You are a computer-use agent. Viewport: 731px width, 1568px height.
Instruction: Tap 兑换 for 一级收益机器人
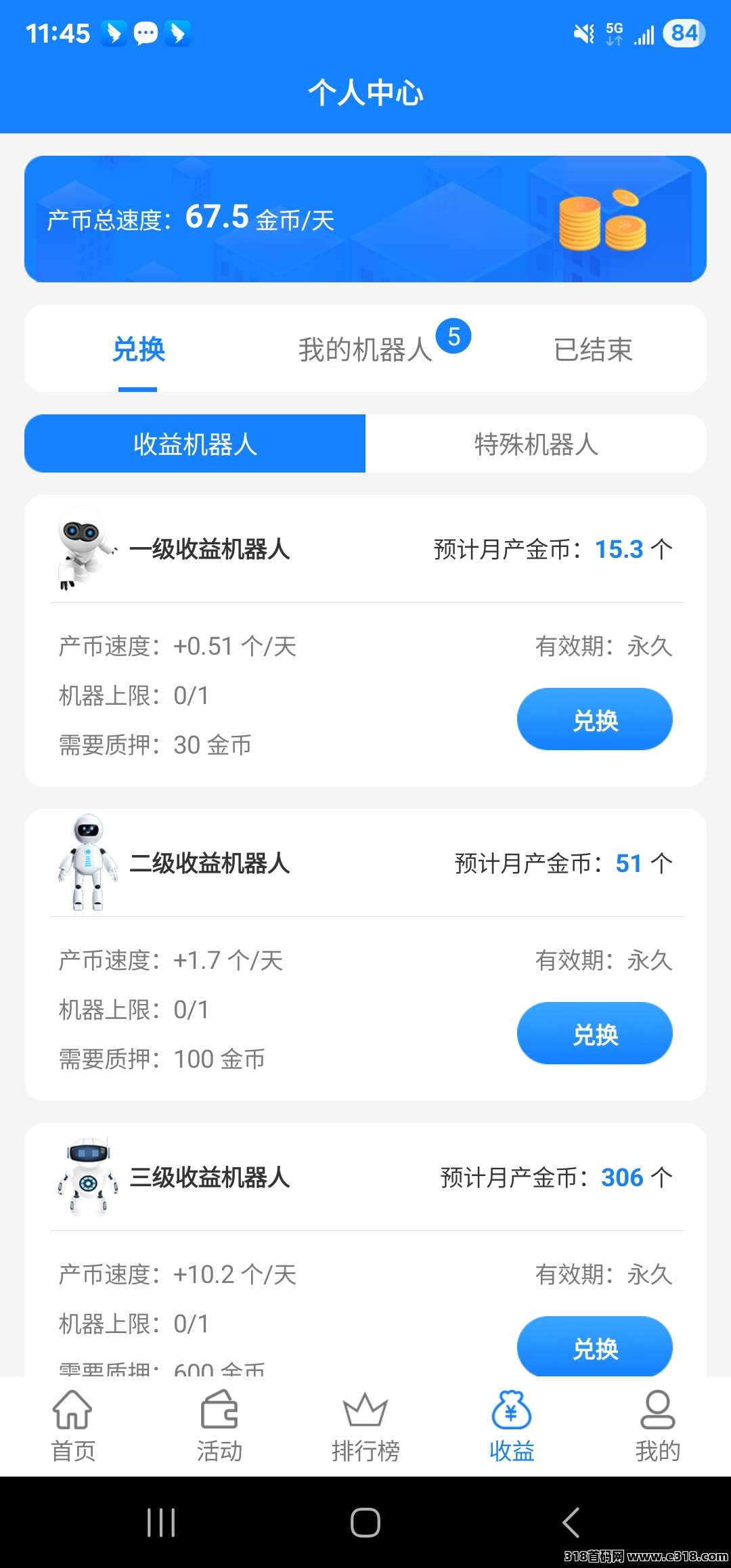(594, 720)
